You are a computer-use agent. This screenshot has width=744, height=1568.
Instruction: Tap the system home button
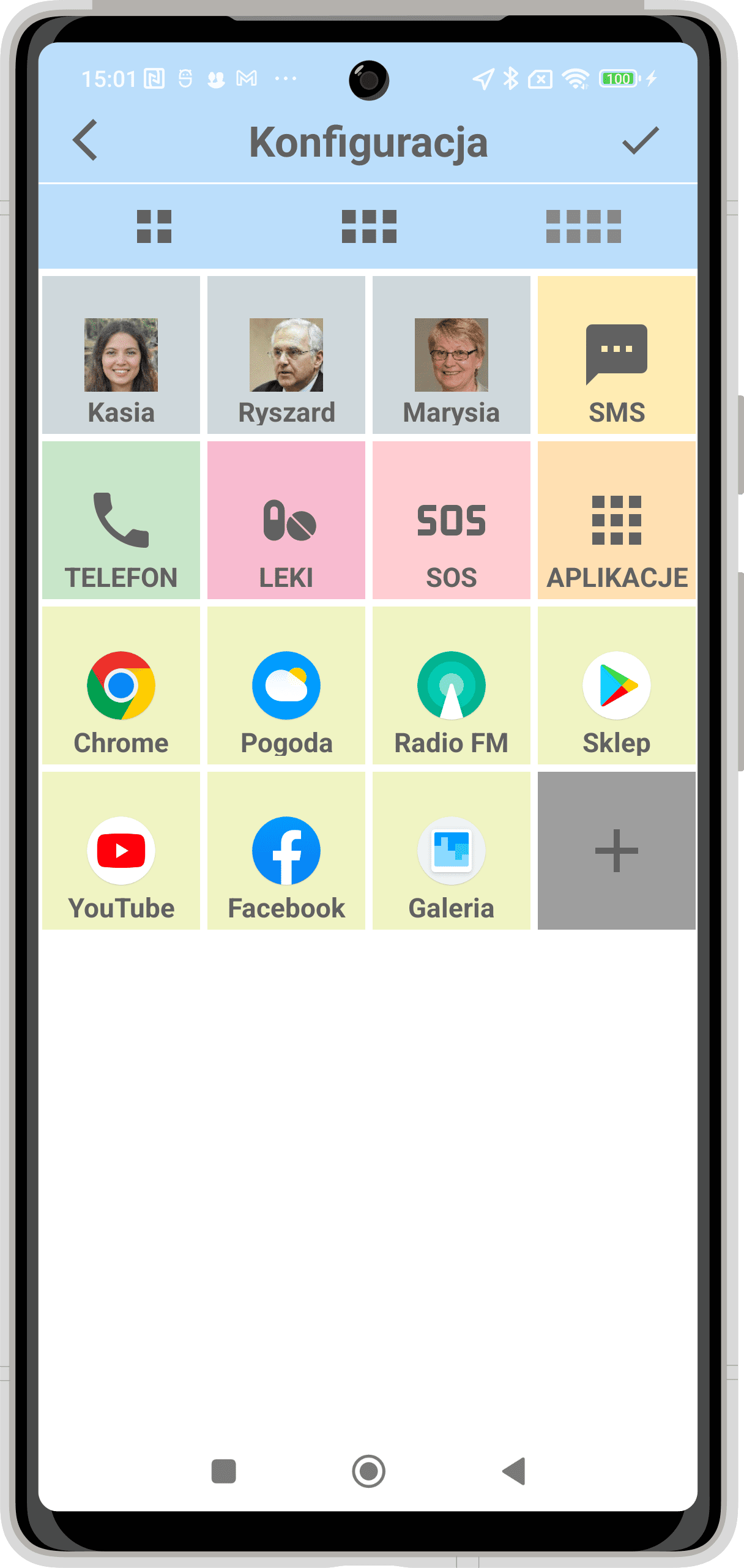(369, 1471)
